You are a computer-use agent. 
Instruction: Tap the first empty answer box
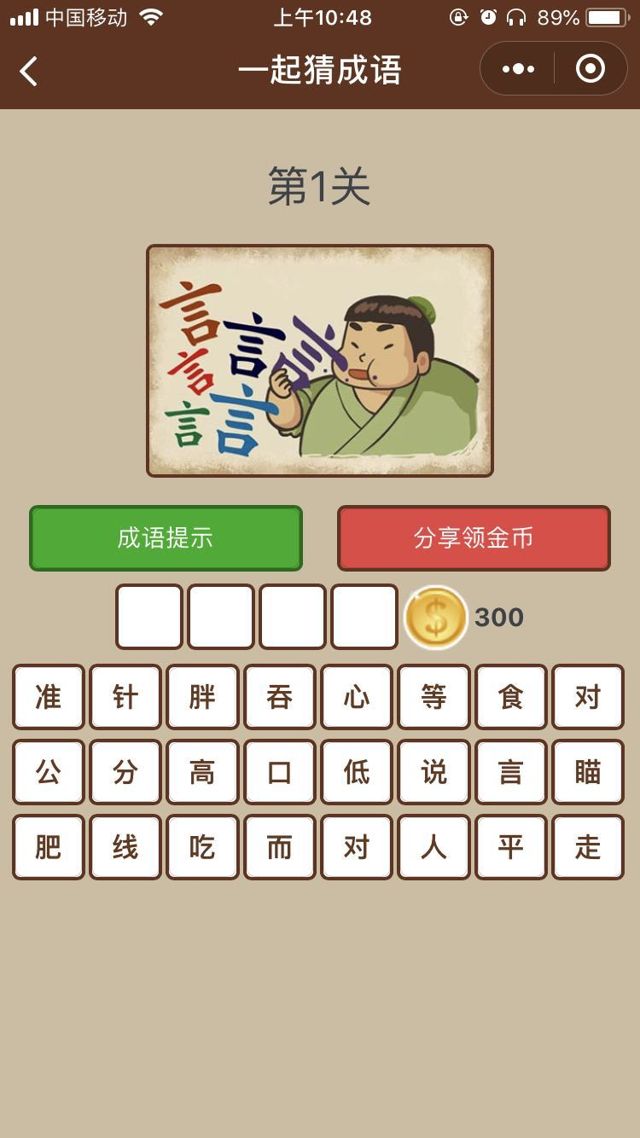[149, 617]
